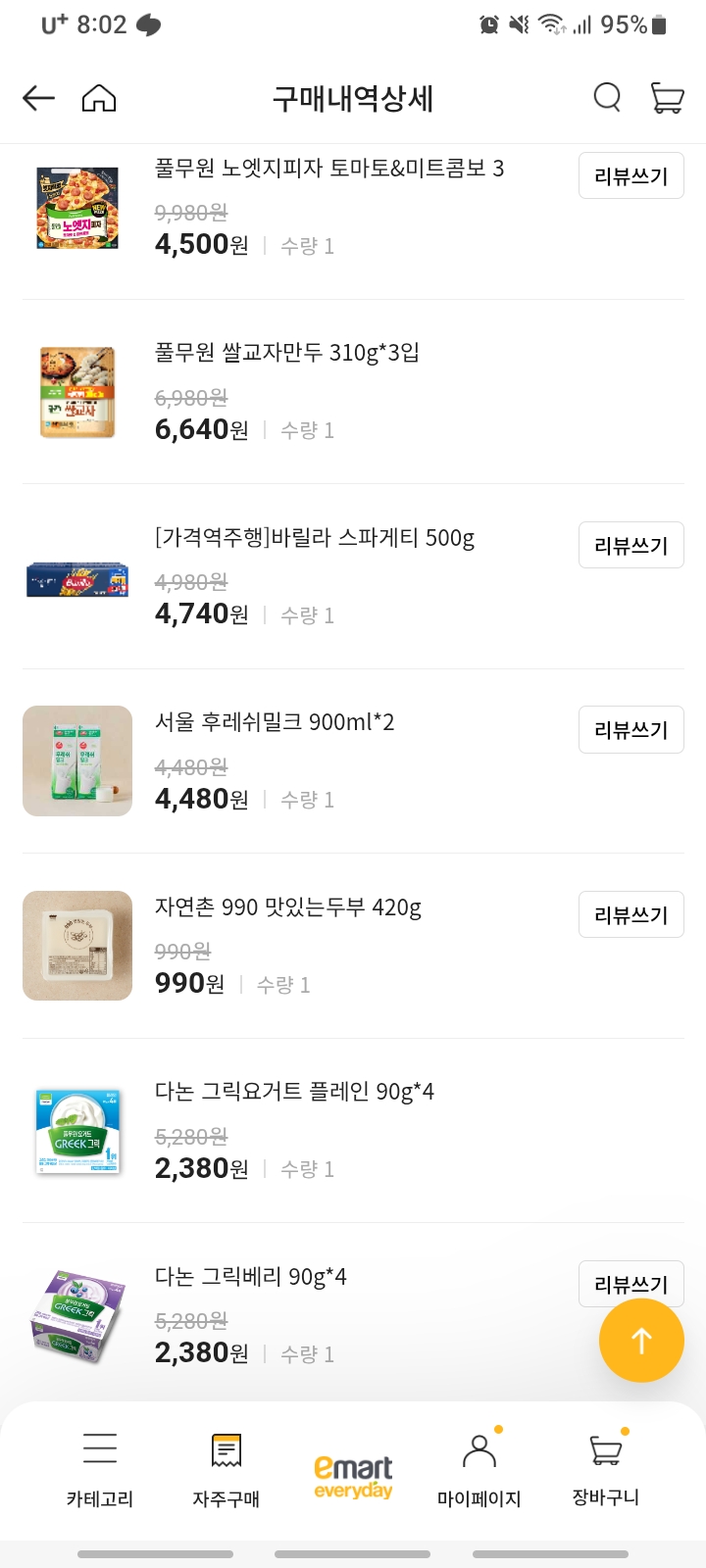This screenshot has width=706, height=1568.
Task: Open the 풀무원 쌀교자만두 product thumbnail
Action: pyautogui.click(x=77, y=392)
